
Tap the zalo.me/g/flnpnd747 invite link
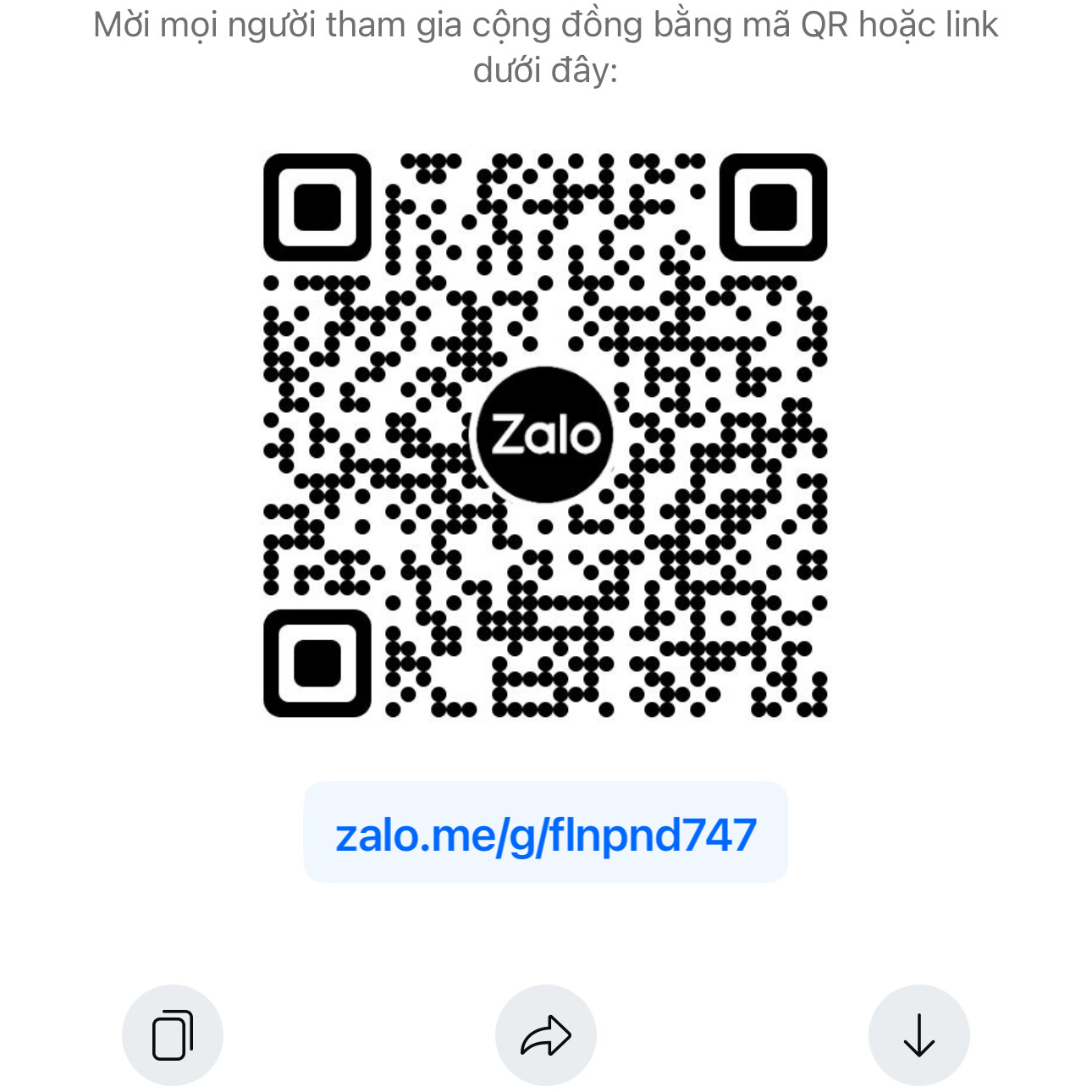coord(545,834)
